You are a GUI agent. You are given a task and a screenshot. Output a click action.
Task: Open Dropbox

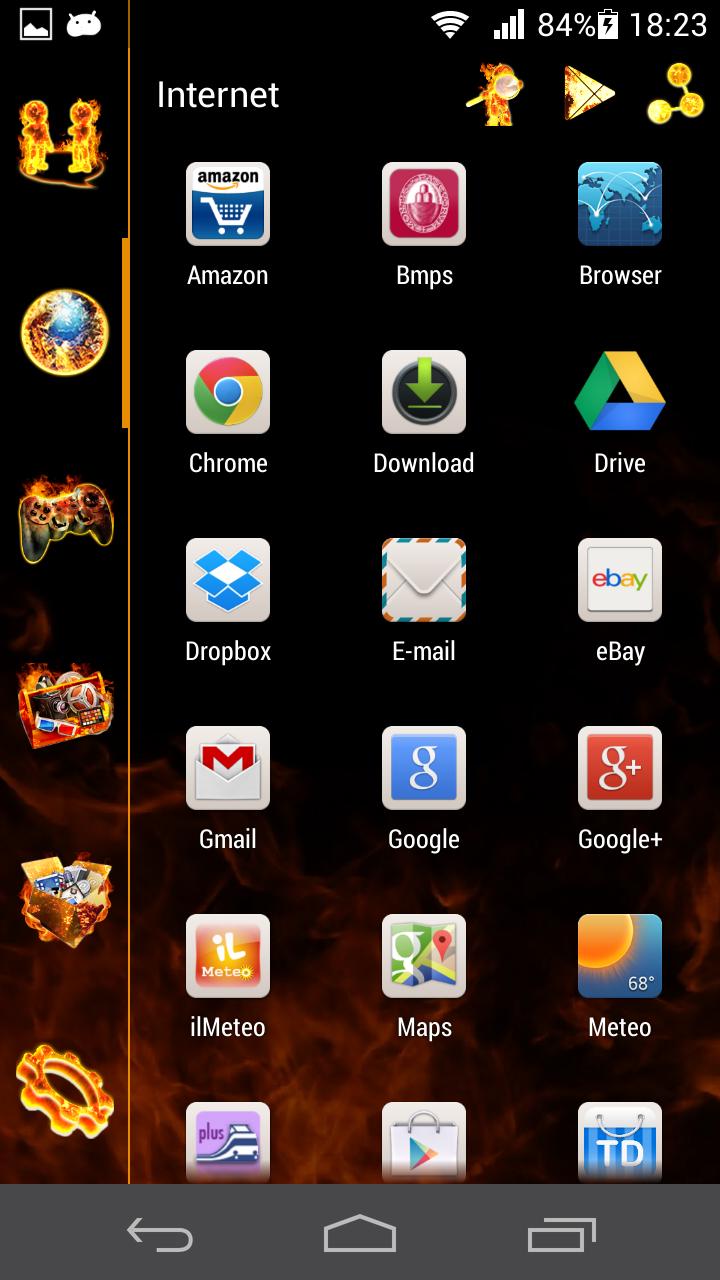click(x=228, y=580)
